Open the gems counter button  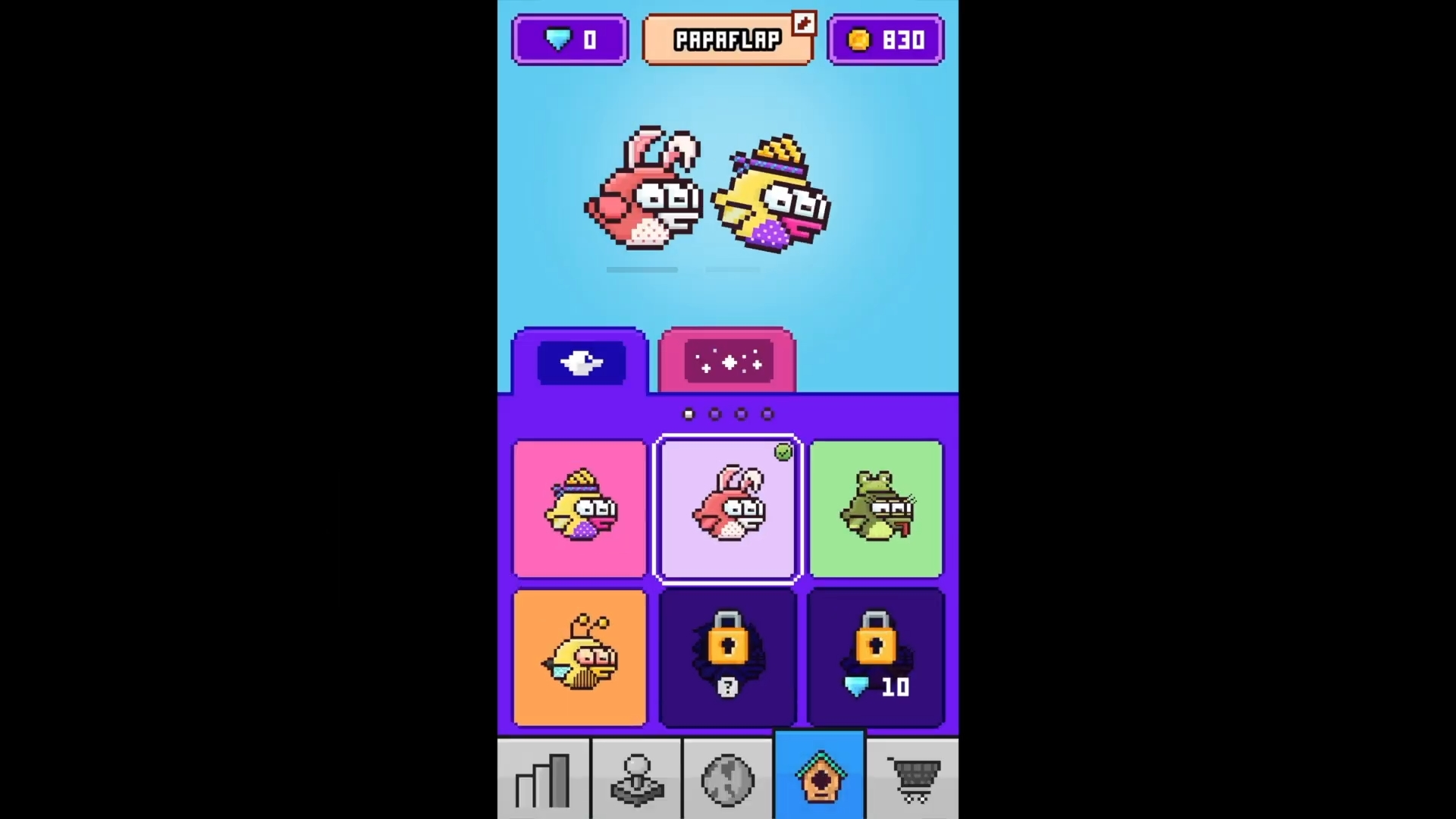point(570,40)
